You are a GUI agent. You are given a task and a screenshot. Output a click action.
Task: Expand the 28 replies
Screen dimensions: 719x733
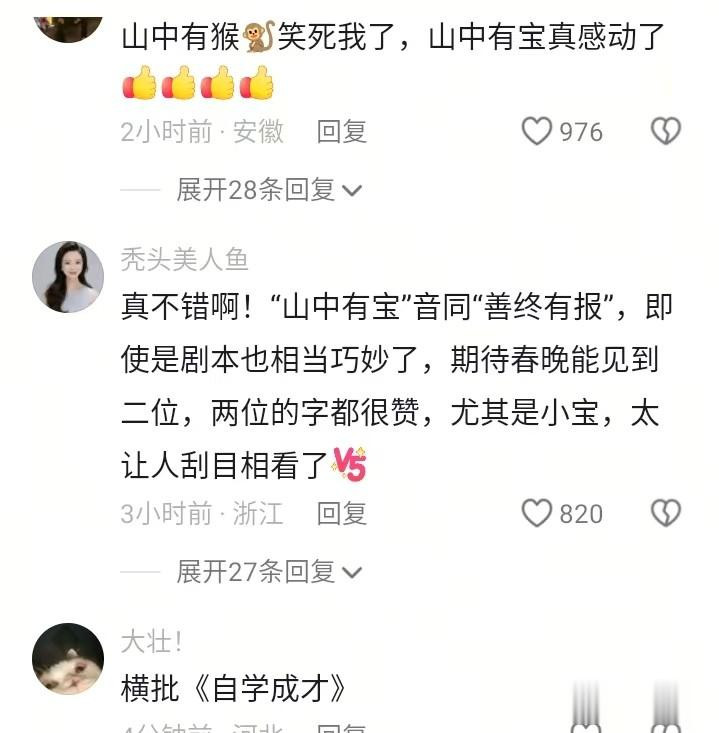[x=268, y=190]
